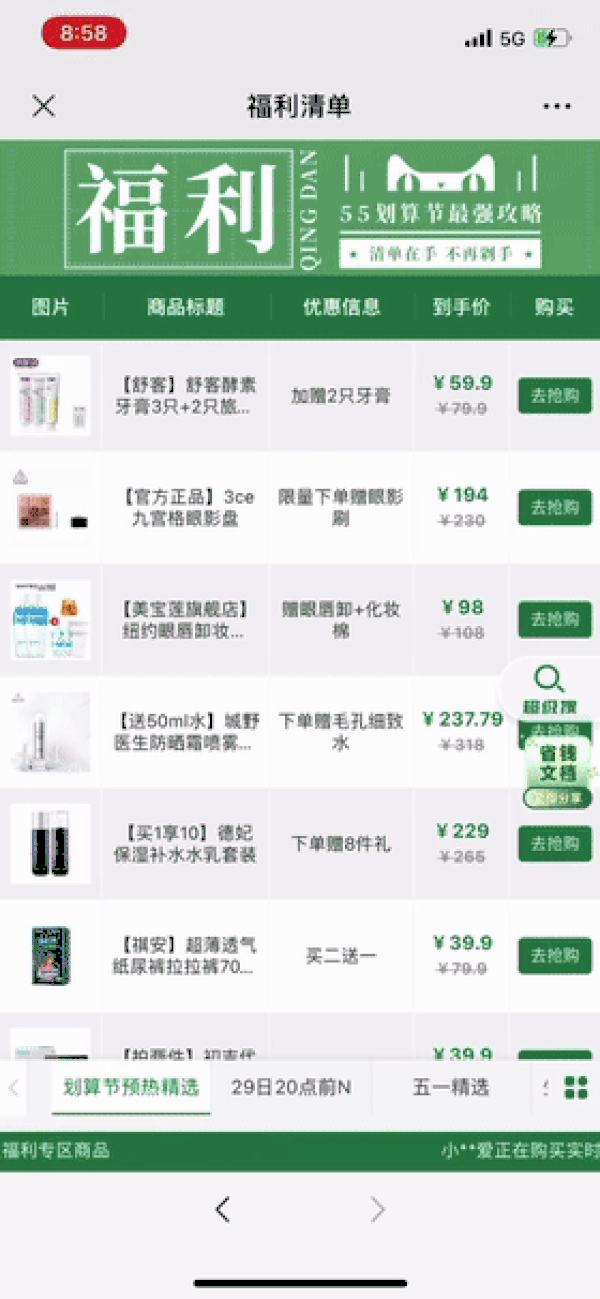Switch to the 29日20点前N tab
This screenshot has height=1299, width=600.
click(x=291, y=1088)
